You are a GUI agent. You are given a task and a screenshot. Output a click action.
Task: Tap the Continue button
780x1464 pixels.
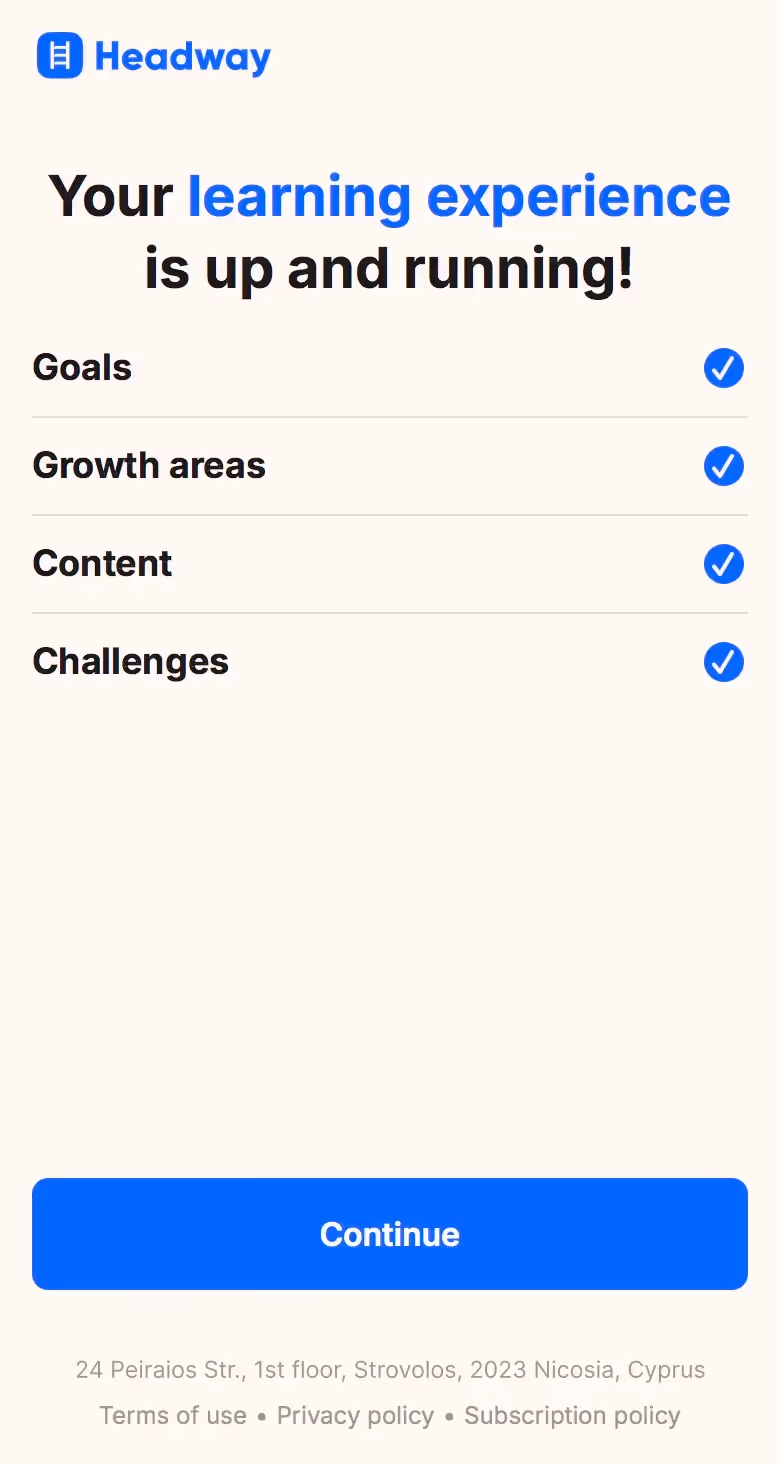pos(390,1234)
